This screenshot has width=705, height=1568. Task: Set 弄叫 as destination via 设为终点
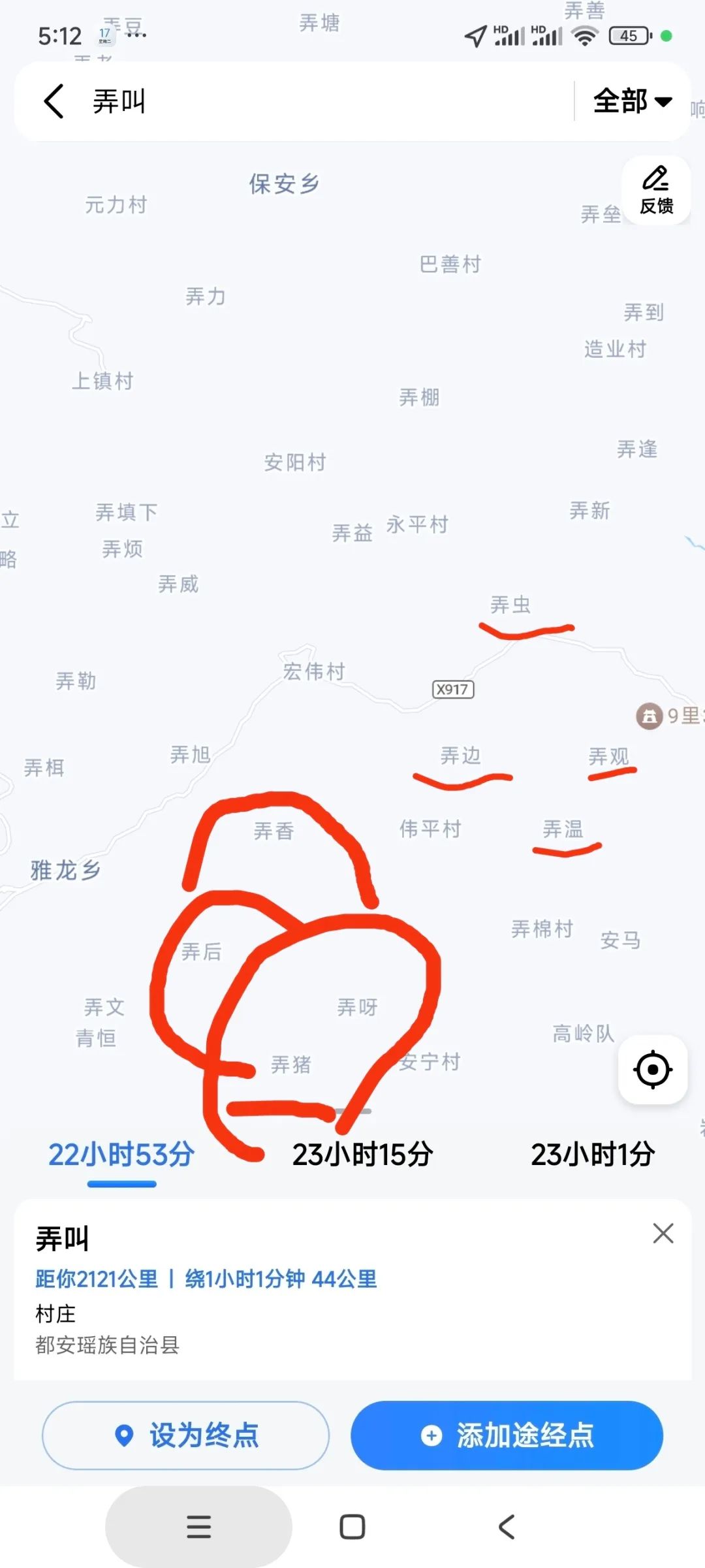[x=186, y=1435]
